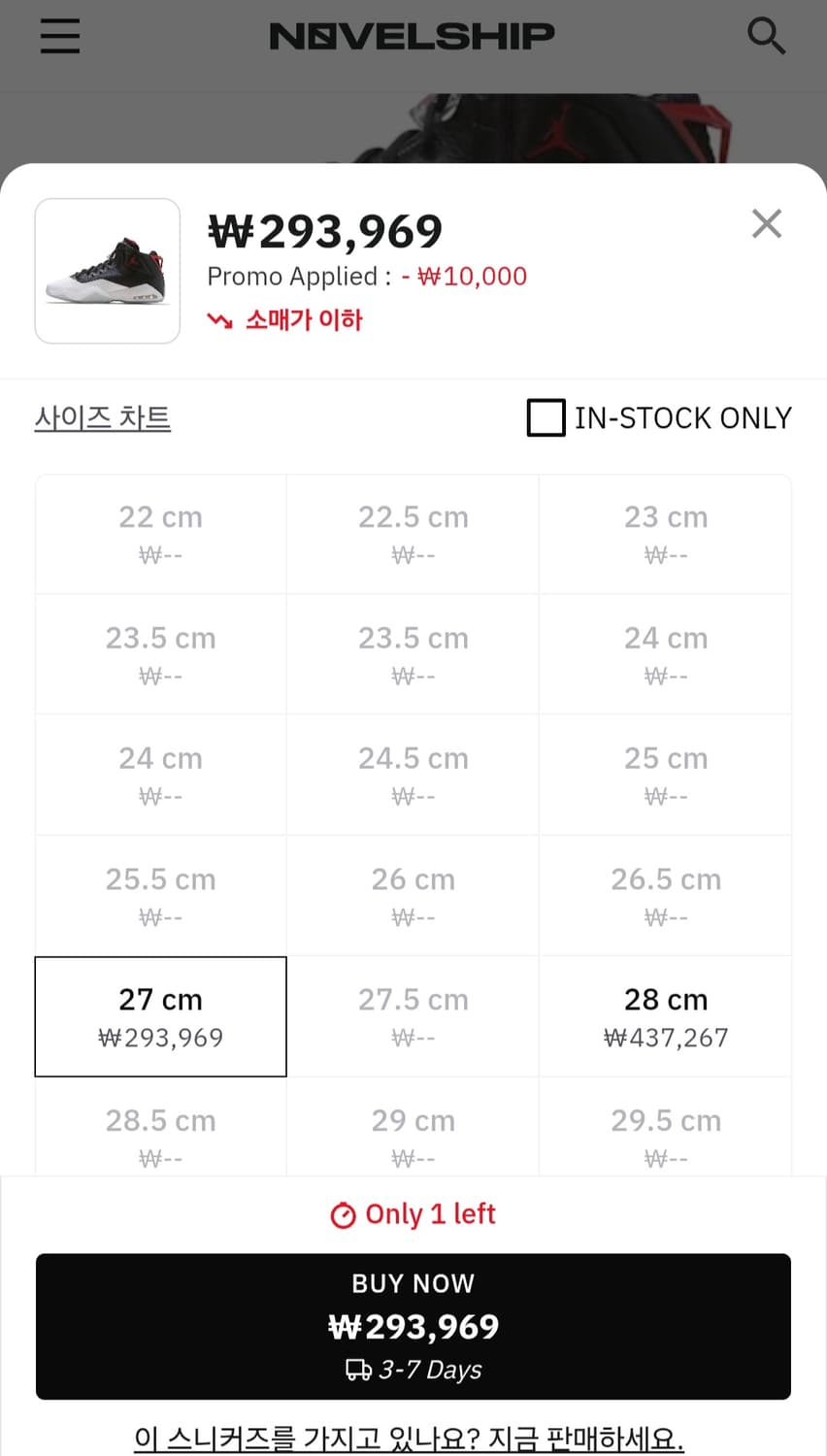Open the hamburger navigation menu

click(59, 36)
